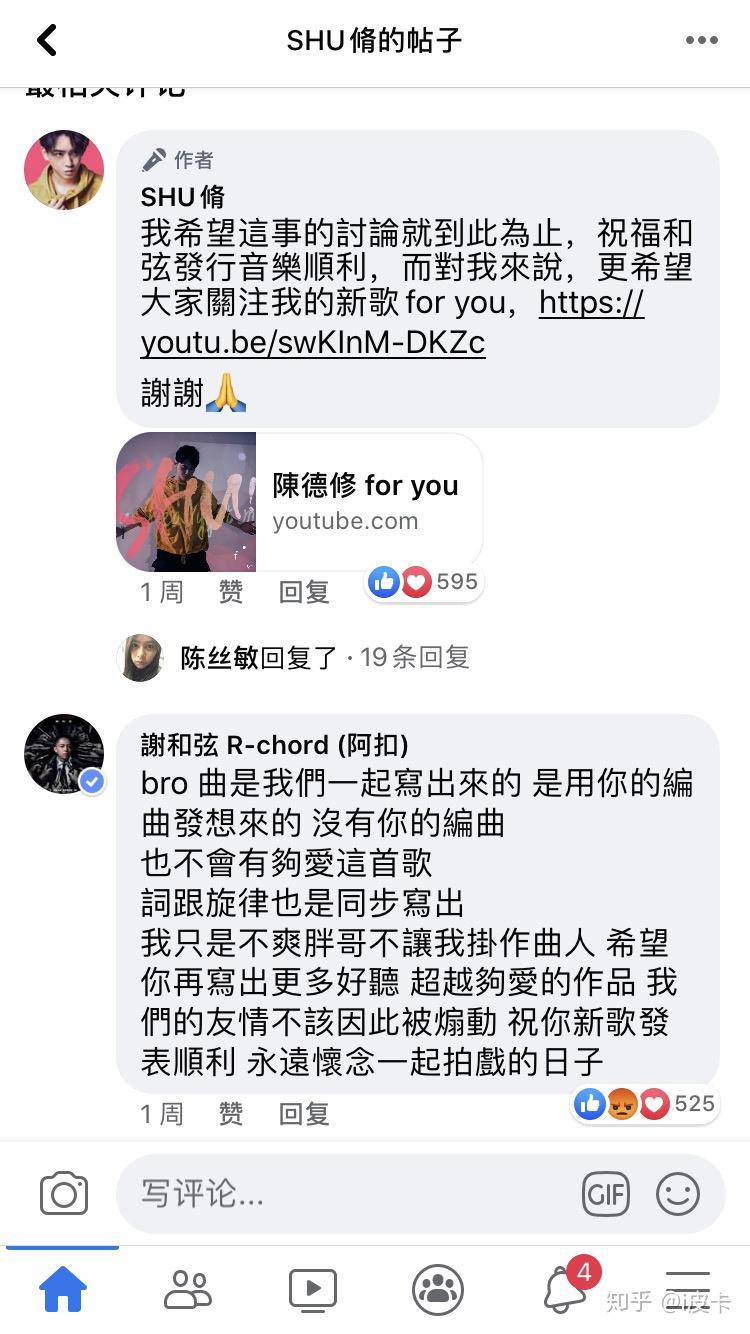Open the emoji picker next to GIF
The image size is (750, 1334).
678,1193
